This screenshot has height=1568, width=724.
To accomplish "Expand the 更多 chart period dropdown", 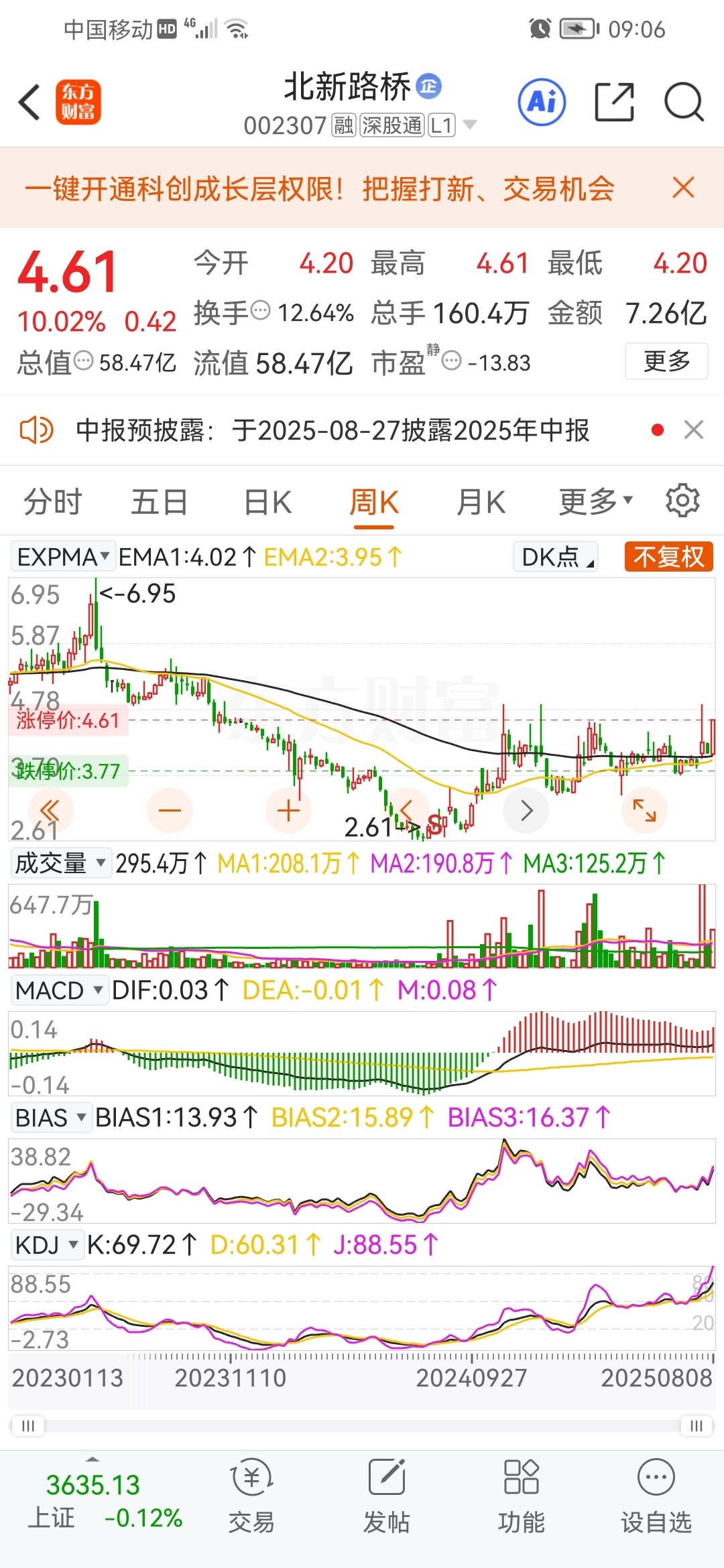I will pos(596,501).
